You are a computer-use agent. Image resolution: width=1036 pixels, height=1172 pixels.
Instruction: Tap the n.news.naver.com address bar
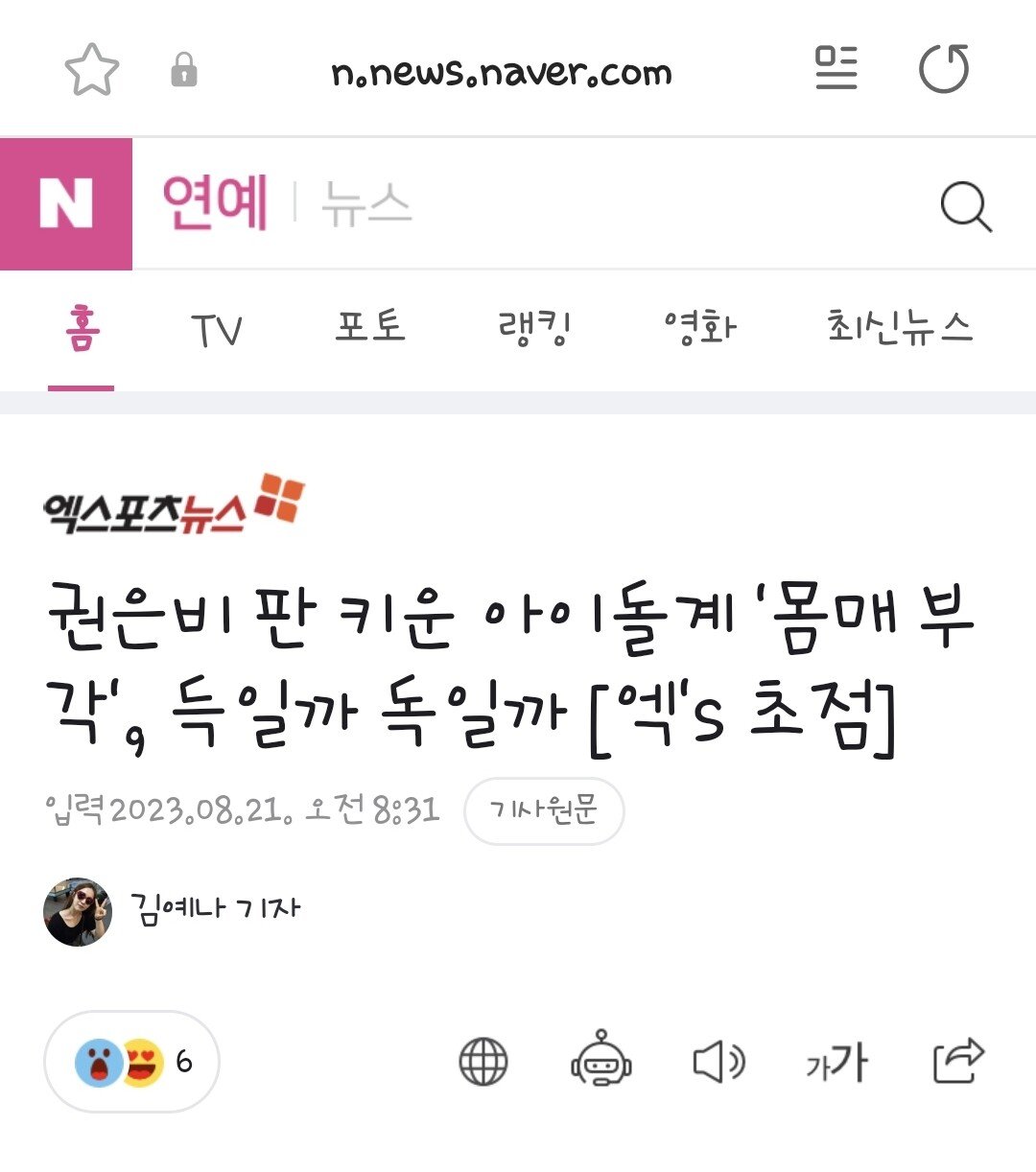(x=501, y=73)
